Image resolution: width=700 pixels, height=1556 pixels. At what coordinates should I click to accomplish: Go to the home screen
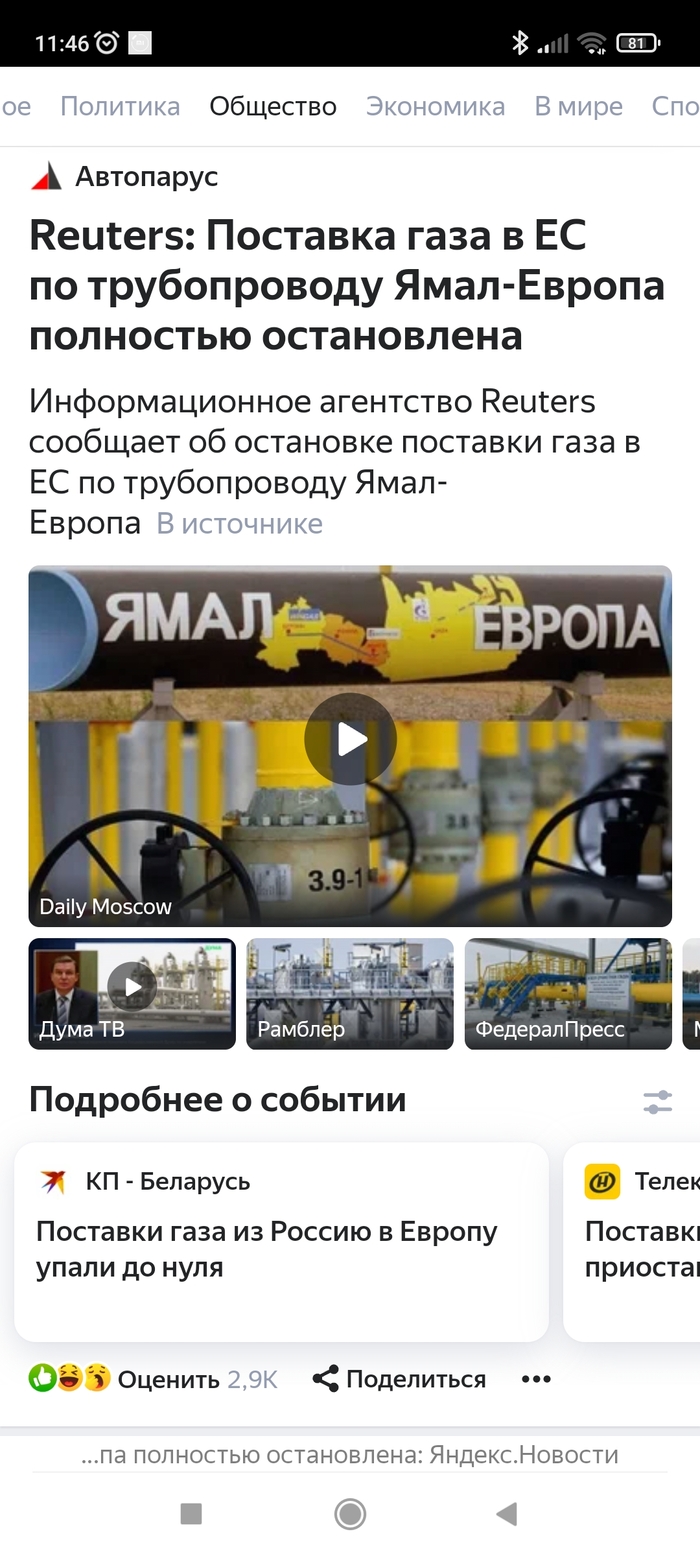(x=350, y=1514)
